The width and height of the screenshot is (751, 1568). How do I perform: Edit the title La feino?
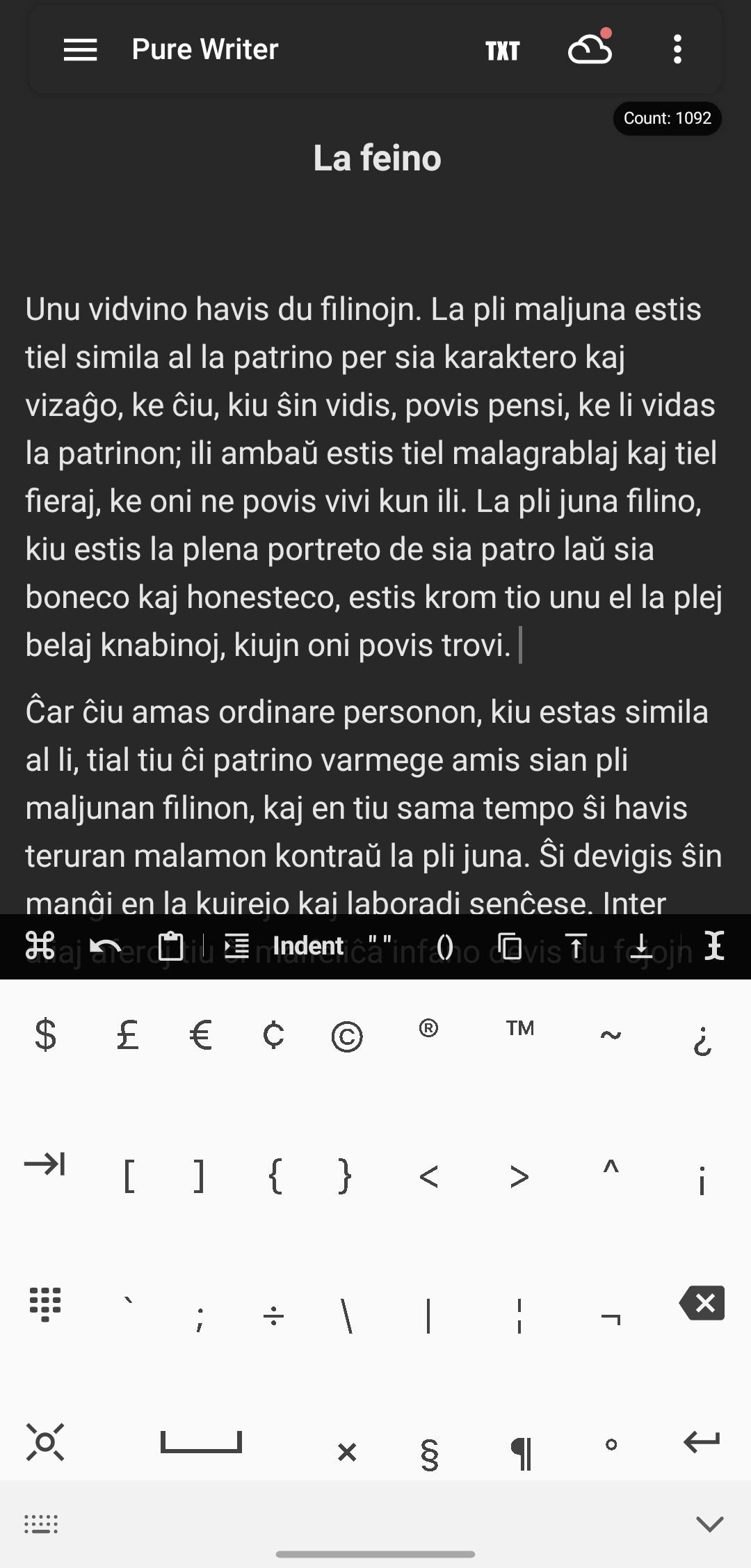point(376,158)
